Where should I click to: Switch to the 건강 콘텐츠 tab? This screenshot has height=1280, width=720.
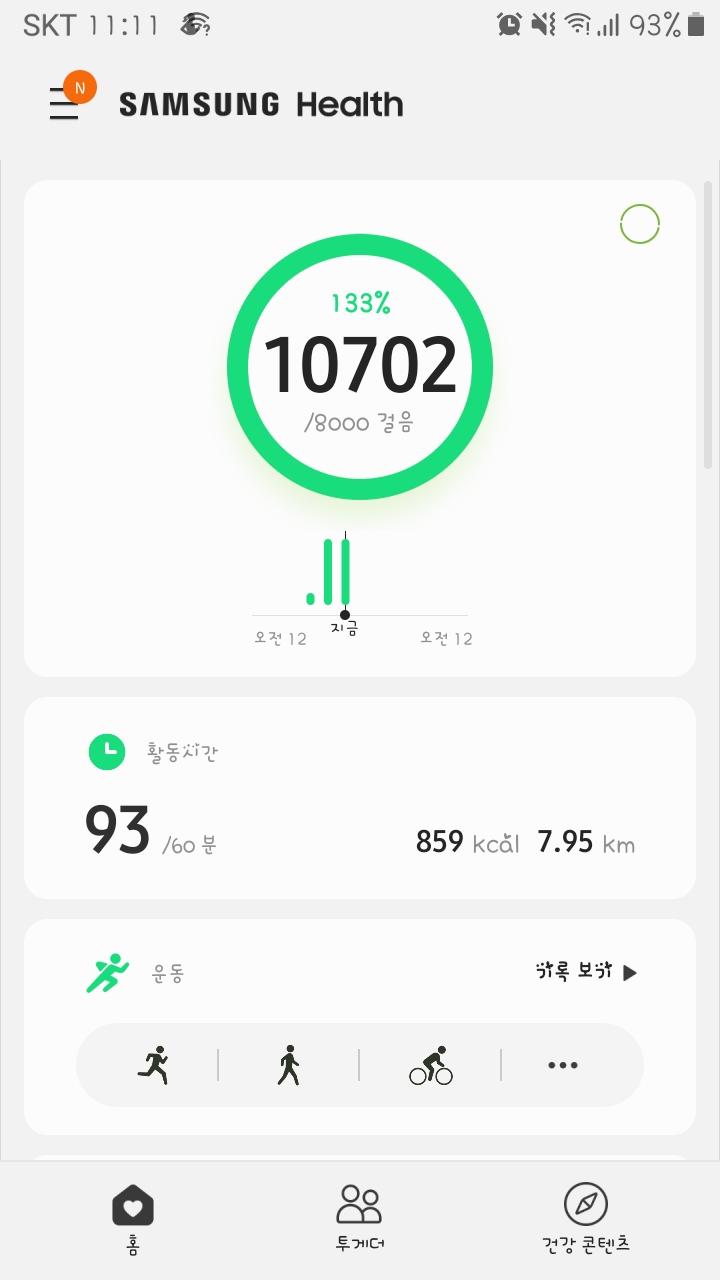585,1218
